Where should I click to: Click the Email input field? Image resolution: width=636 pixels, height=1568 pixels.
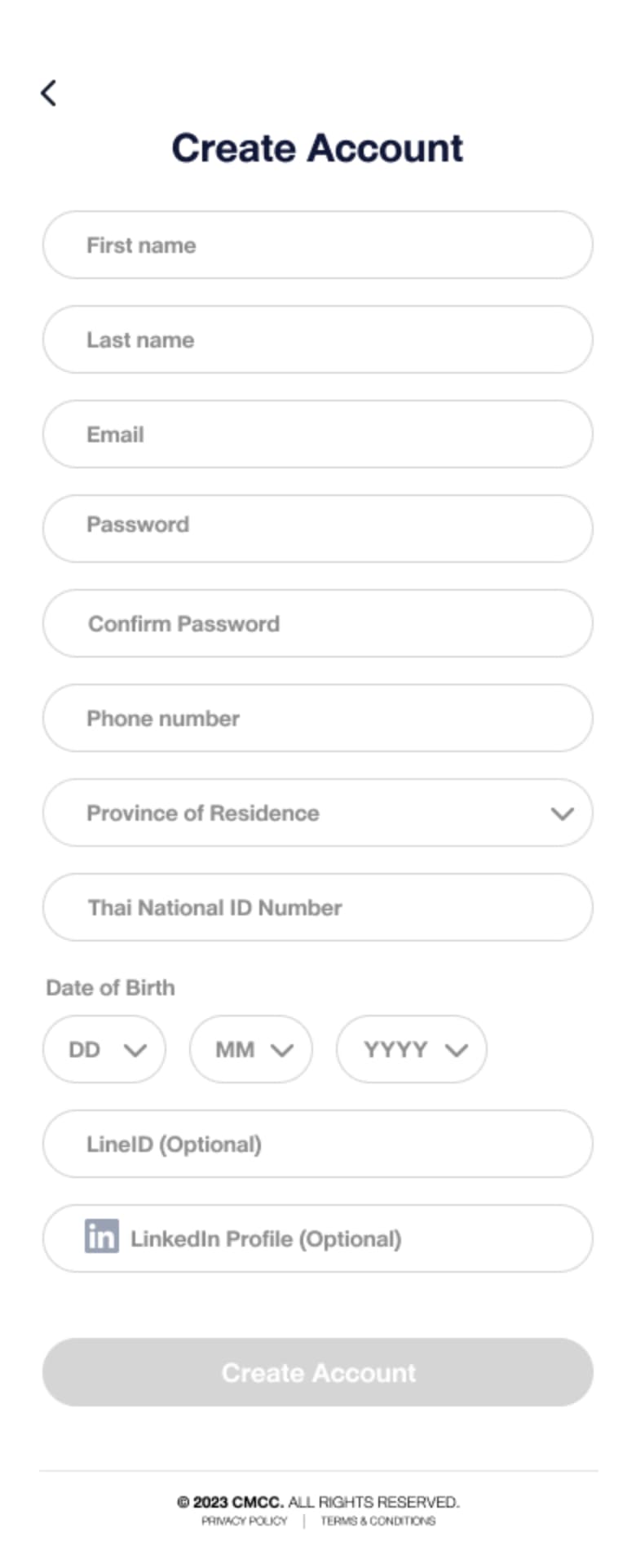click(318, 434)
